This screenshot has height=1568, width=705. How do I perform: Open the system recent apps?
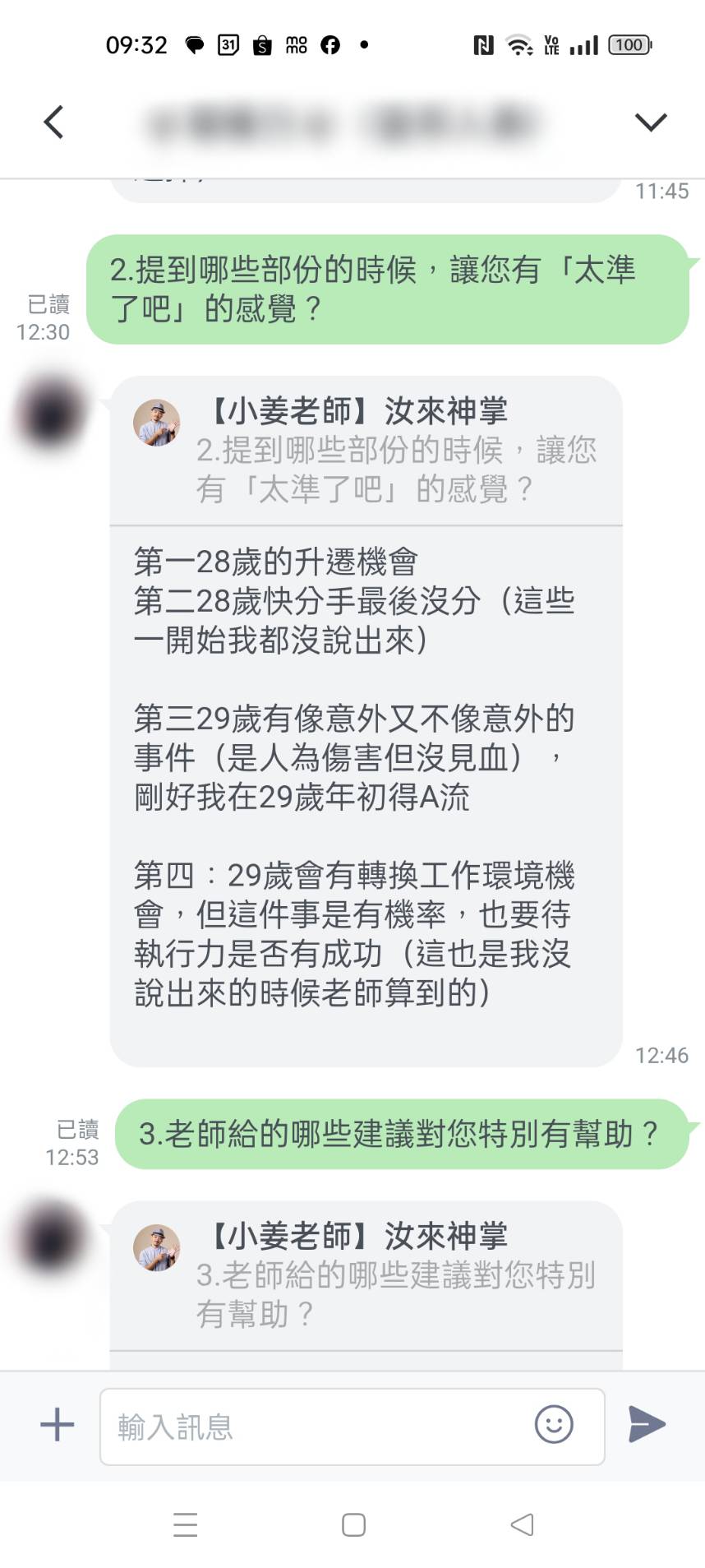(x=186, y=1524)
